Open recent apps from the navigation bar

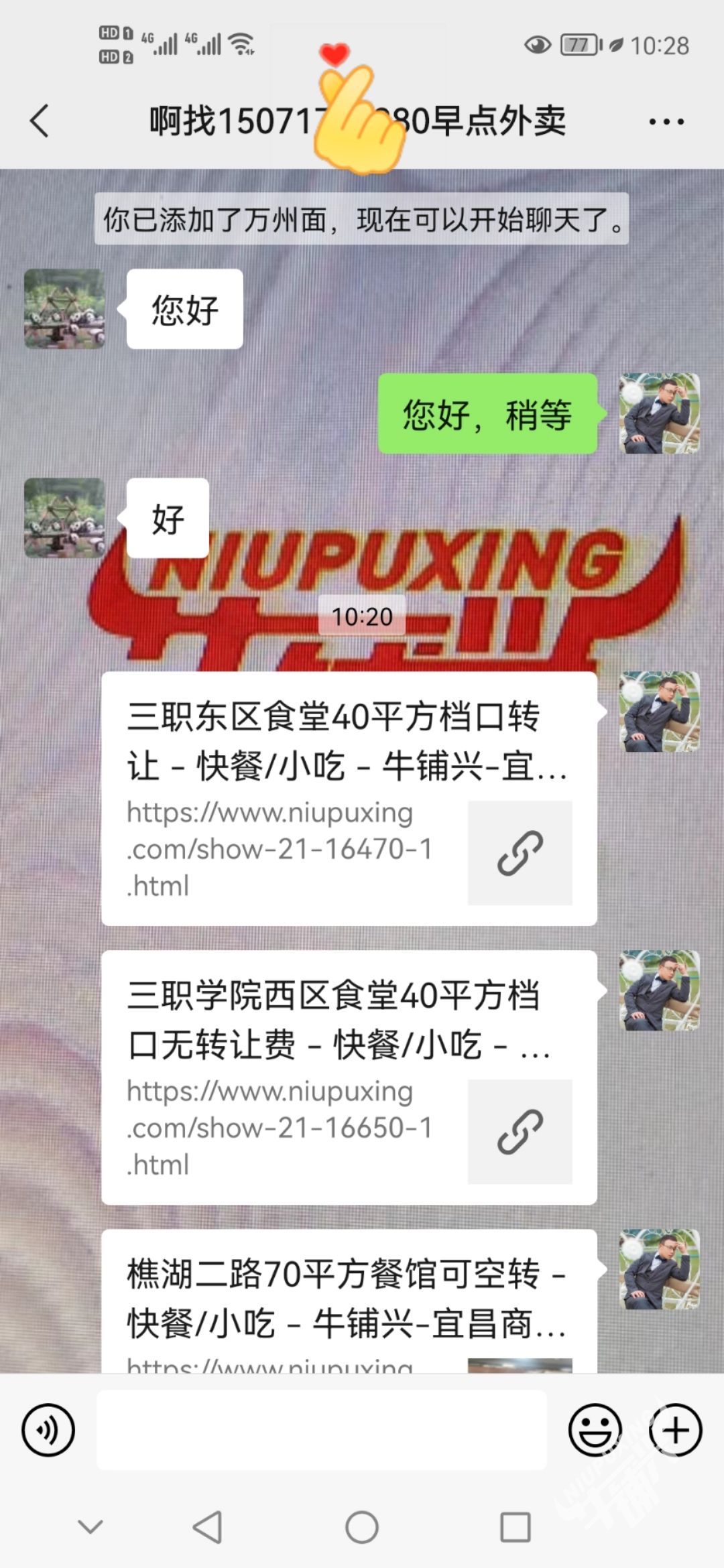pos(516,1528)
